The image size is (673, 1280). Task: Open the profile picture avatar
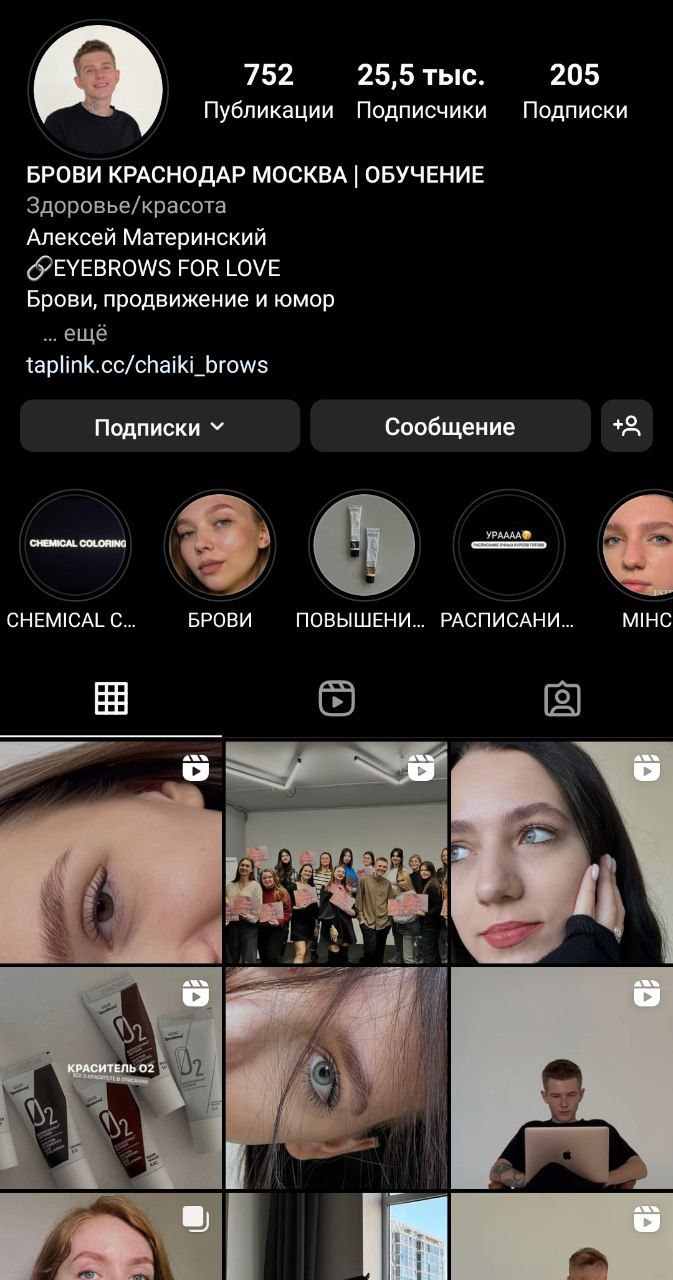(98, 89)
